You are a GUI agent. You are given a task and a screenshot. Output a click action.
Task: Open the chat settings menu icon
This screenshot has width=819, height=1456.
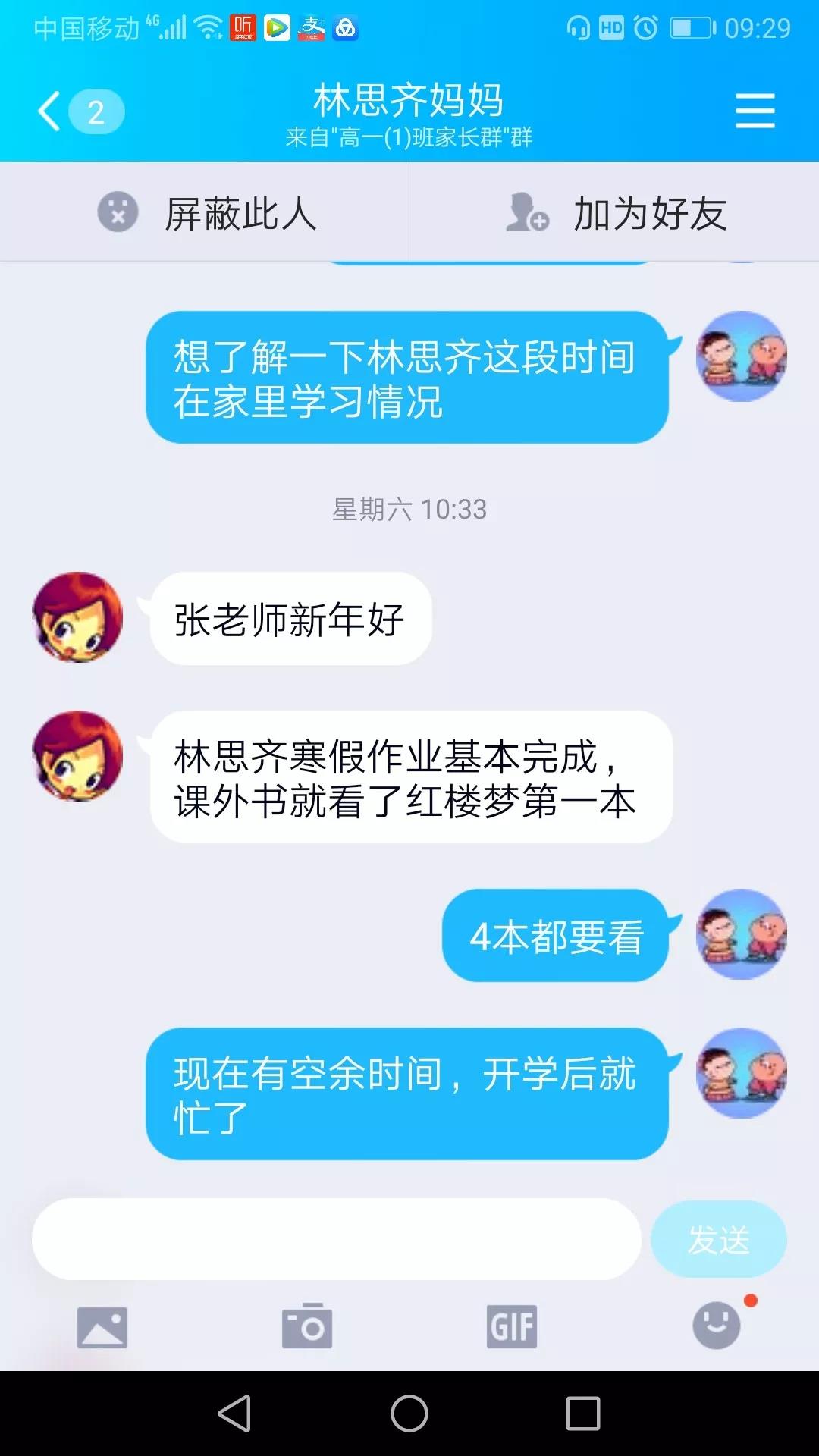[x=755, y=111]
